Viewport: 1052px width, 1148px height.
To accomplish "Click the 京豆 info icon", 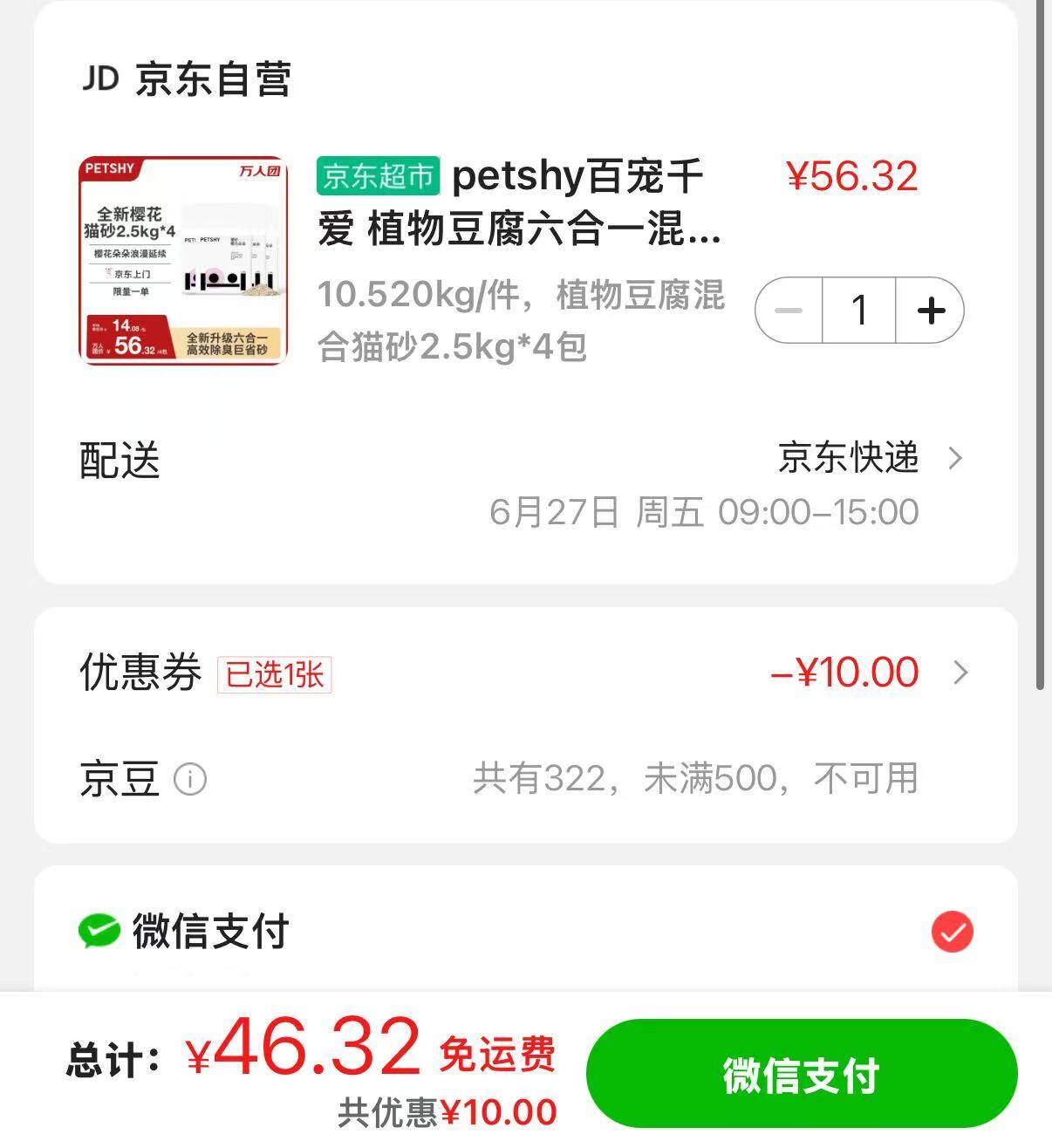I will tap(191, 779).
